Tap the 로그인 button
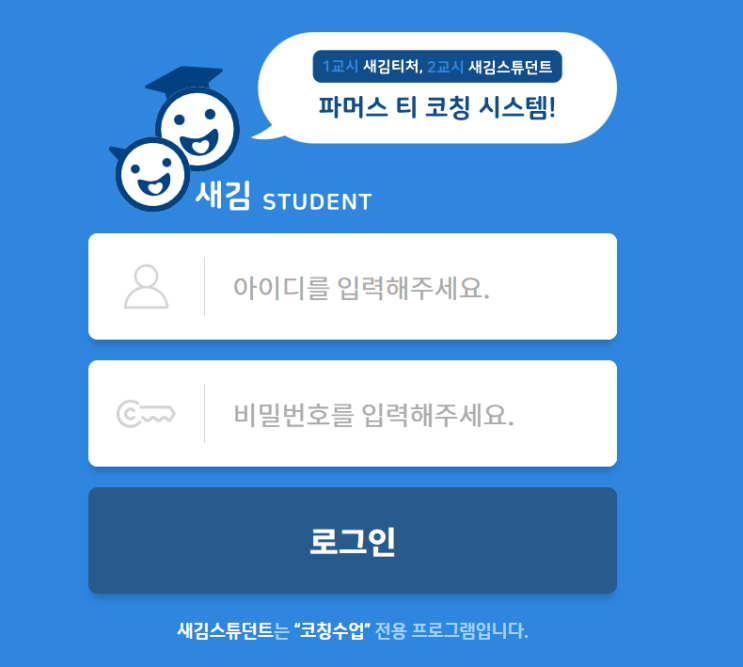This screenshot has width=743, height=667. [352, 540]
